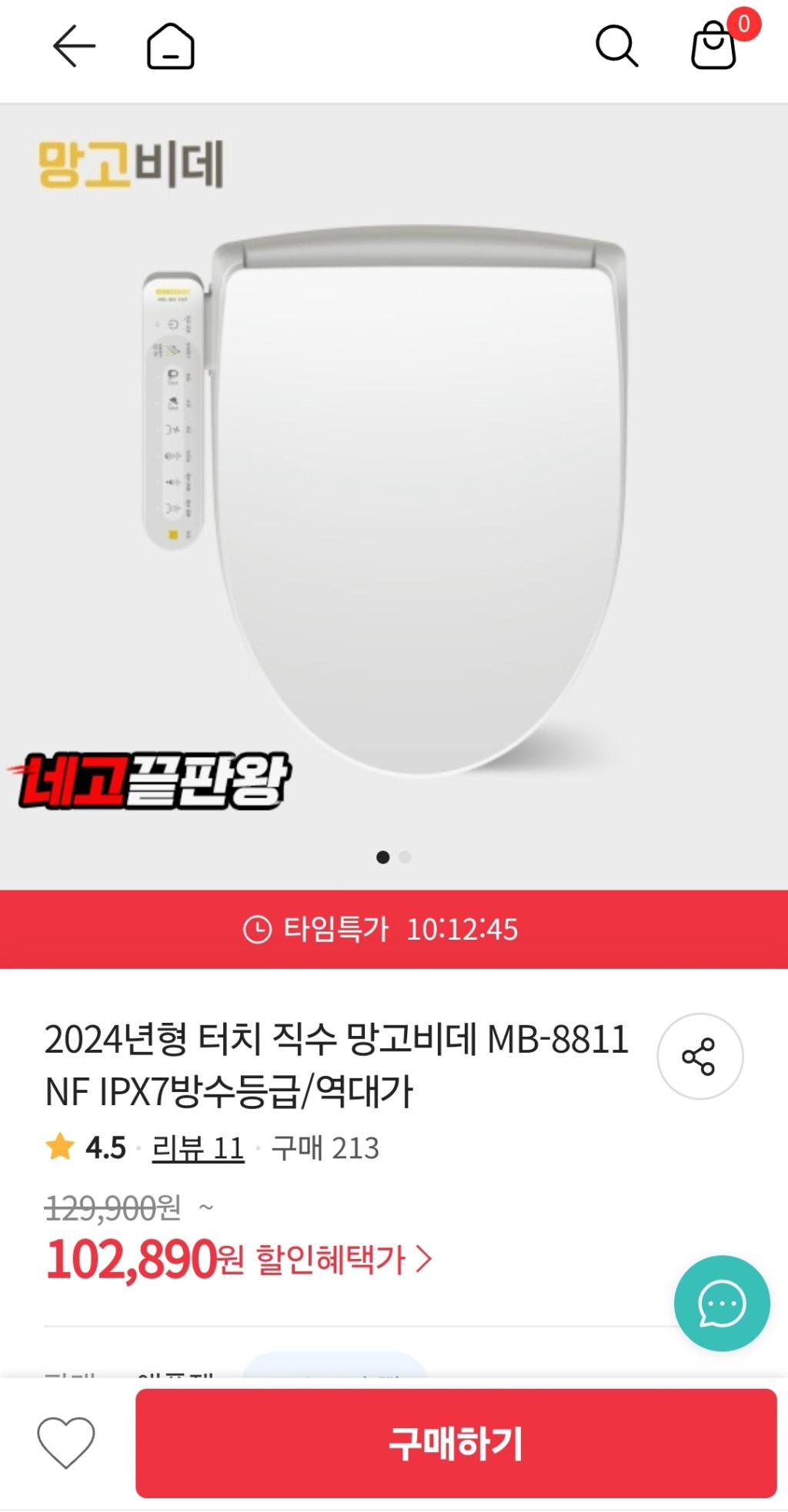Open the chat support bubble
This screenshot has height=1512, width=788.
point(721,1304)
